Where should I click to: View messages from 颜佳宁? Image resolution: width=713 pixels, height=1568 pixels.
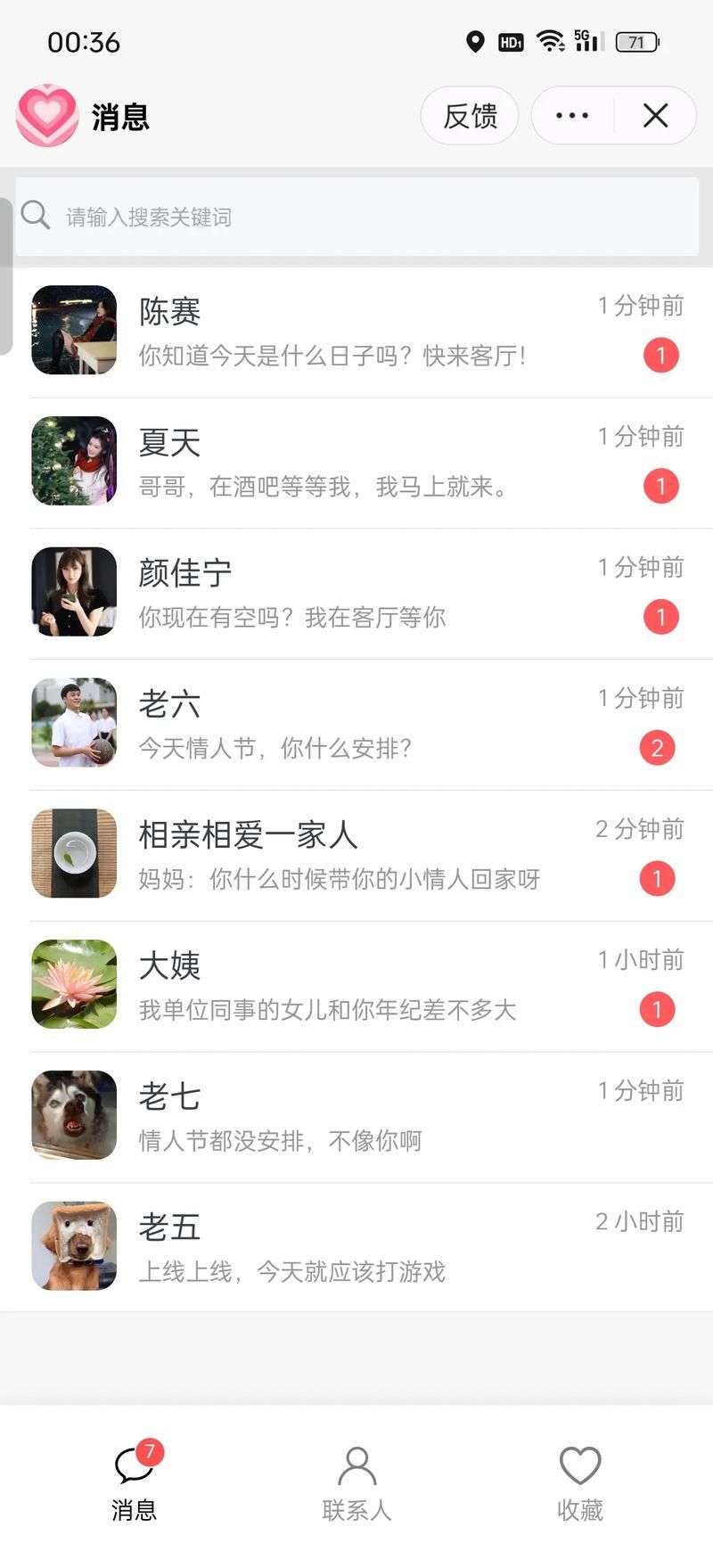coord(356,593)
